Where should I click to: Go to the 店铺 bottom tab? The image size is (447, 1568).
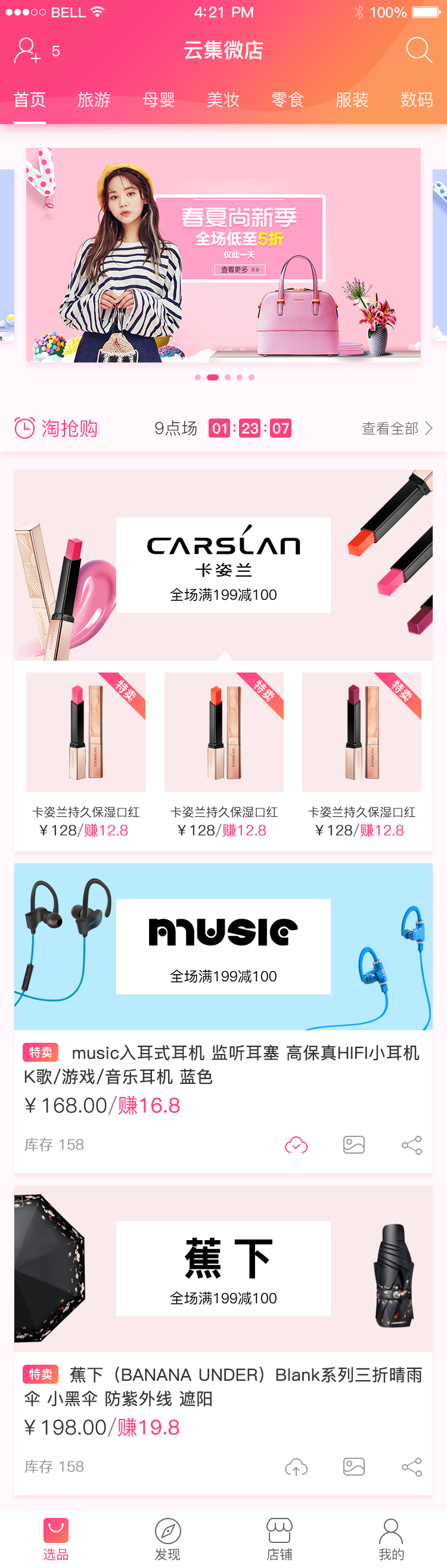[x=279, y=1539]
